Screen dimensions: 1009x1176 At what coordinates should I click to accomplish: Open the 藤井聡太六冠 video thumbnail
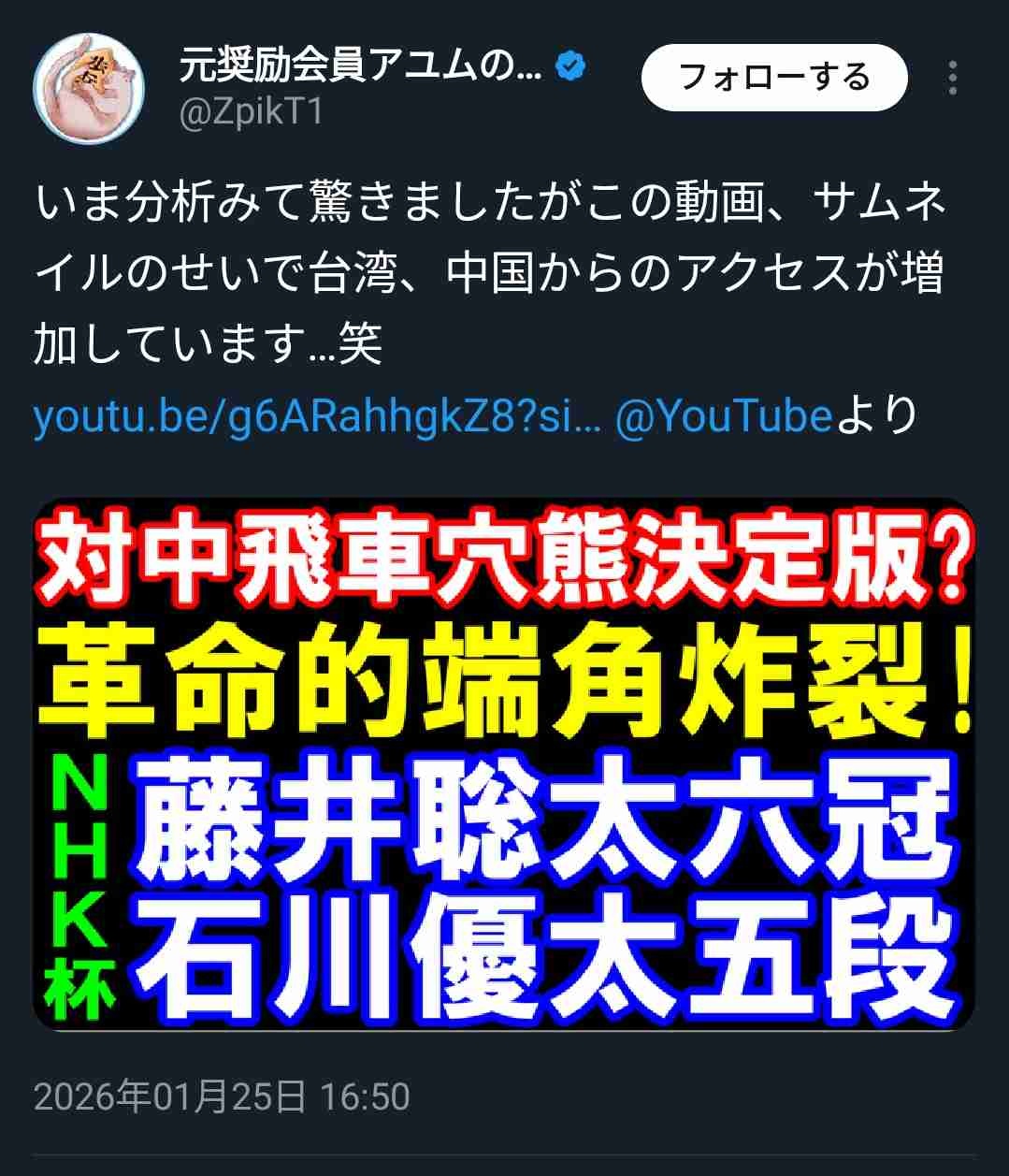point(504,764)
